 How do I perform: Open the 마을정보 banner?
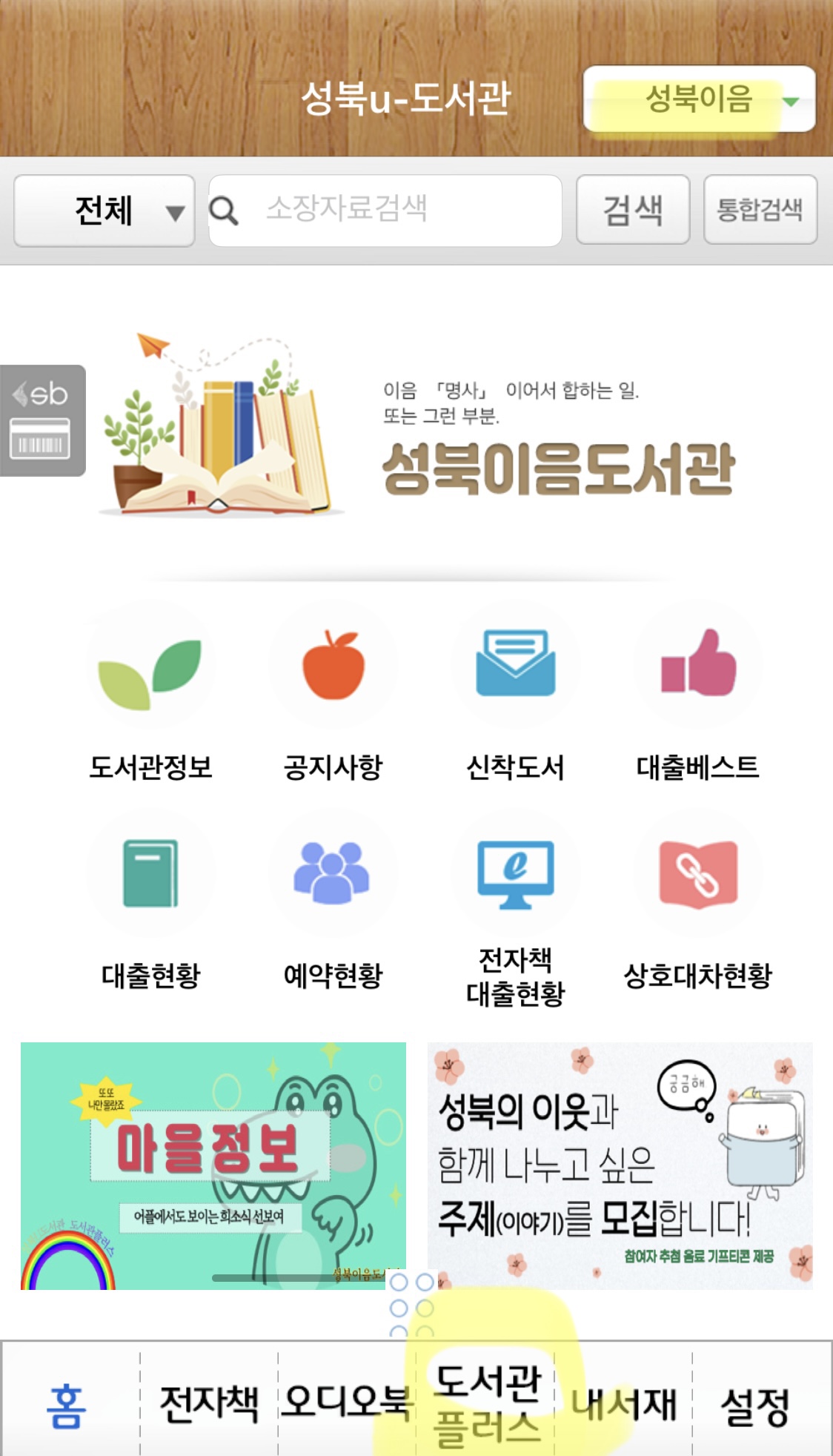click(x=213, y=1165)
